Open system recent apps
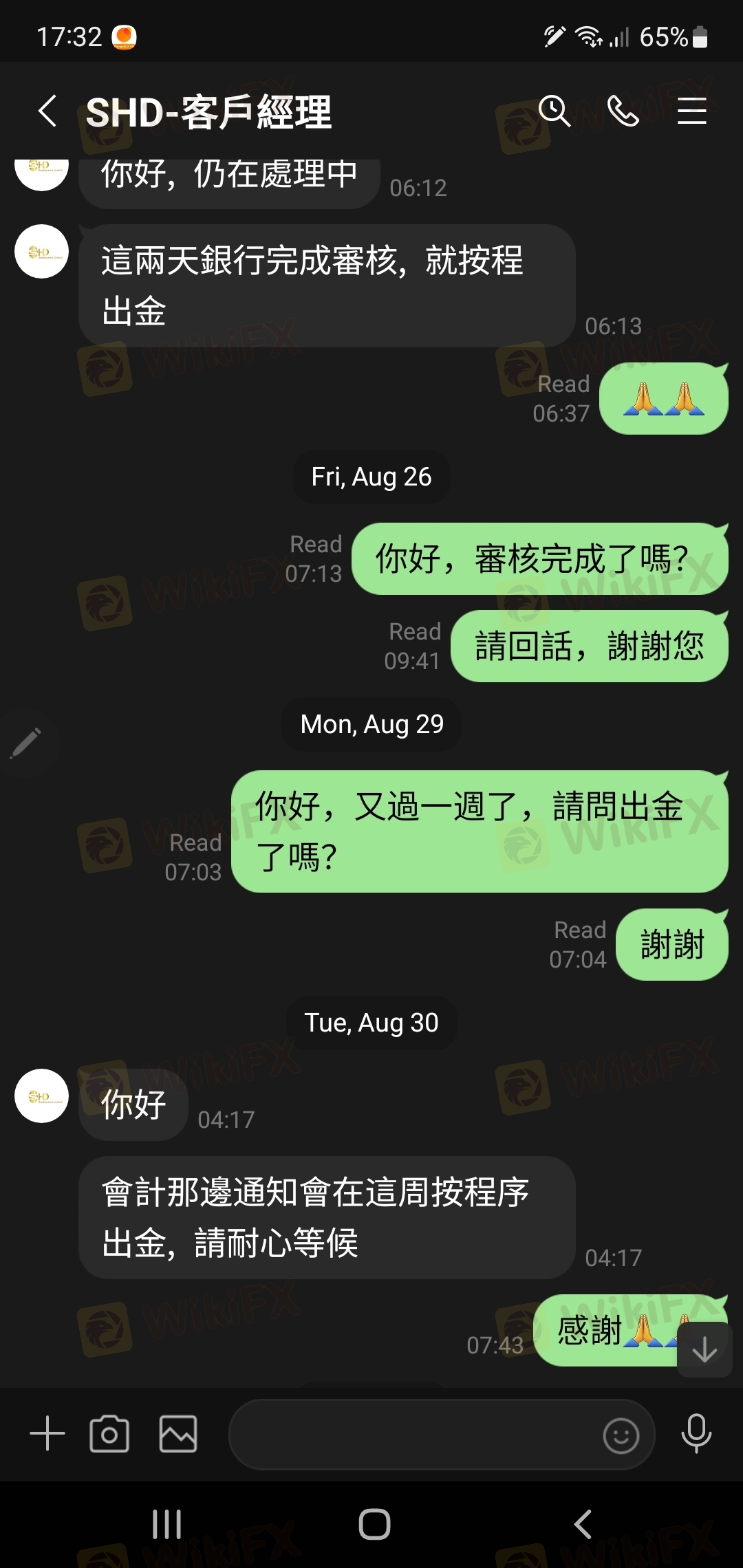743x1568 pixels. 166,1524
